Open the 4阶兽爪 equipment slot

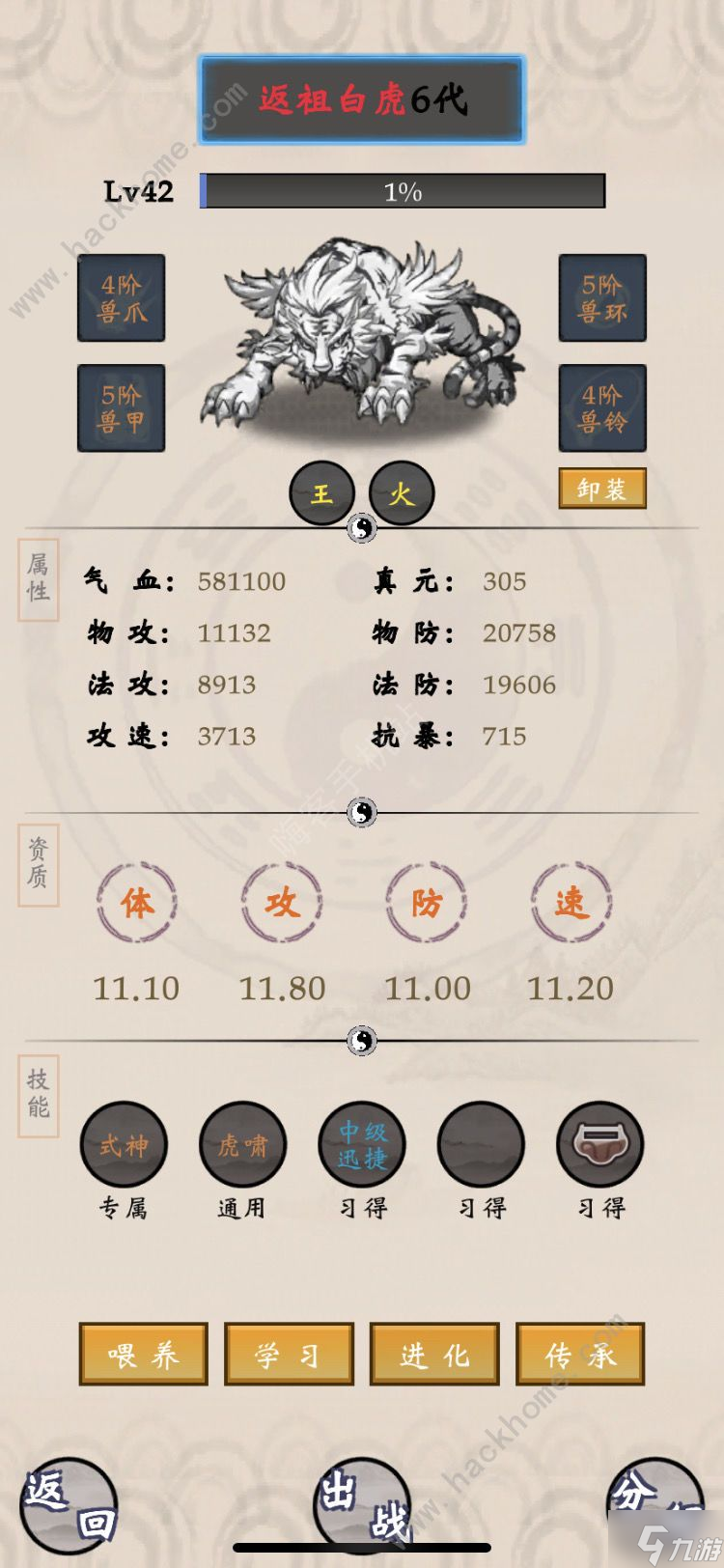122,298
